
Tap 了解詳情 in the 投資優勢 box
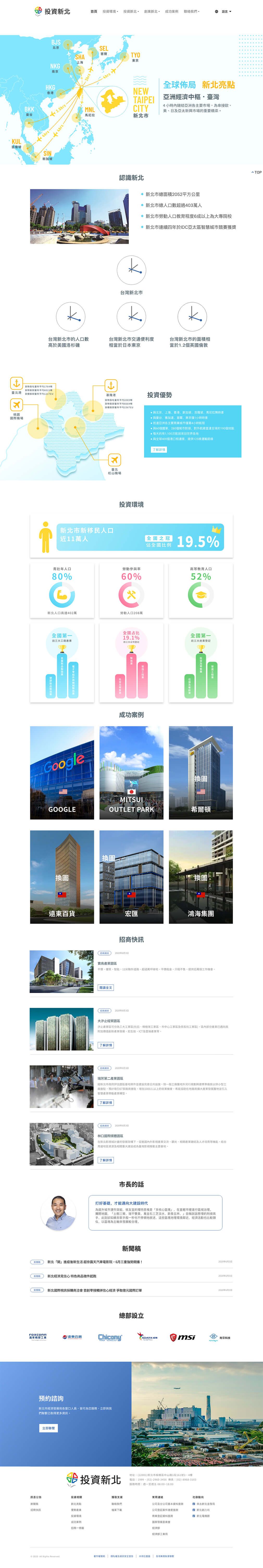pos(158,449)
